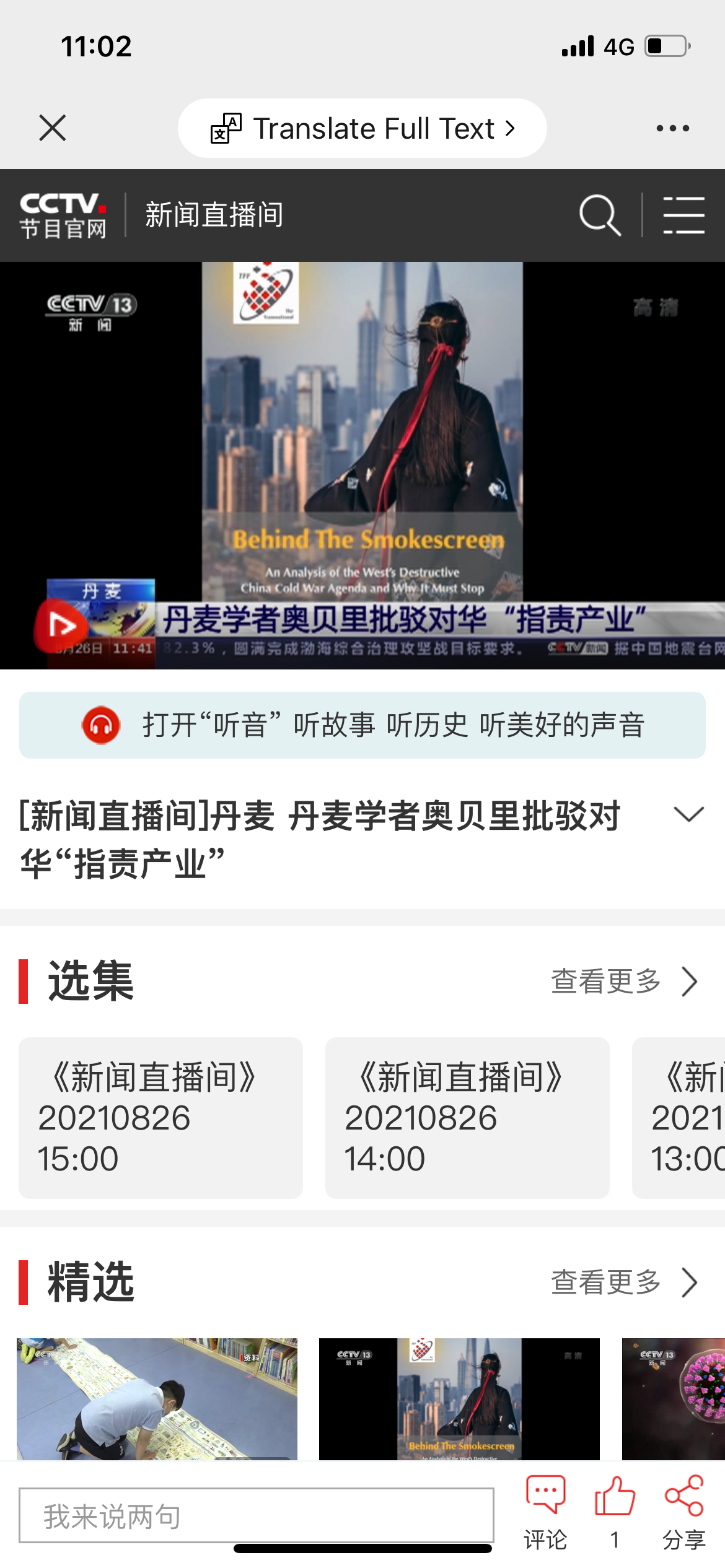725x1568 pixels.
Task: View more in 选集 section
Action: tap(624, 982)
